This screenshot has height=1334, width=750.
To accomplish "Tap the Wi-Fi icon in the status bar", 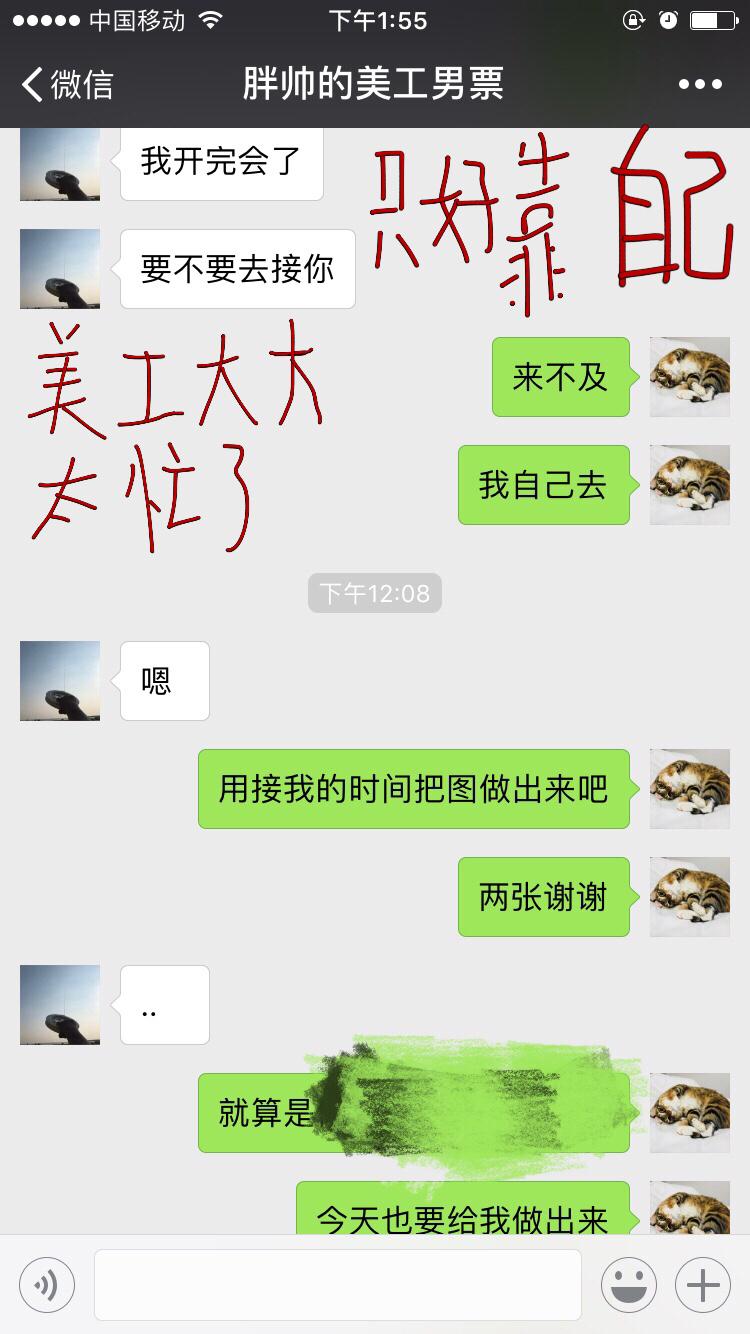I will (x=206, y=19).
